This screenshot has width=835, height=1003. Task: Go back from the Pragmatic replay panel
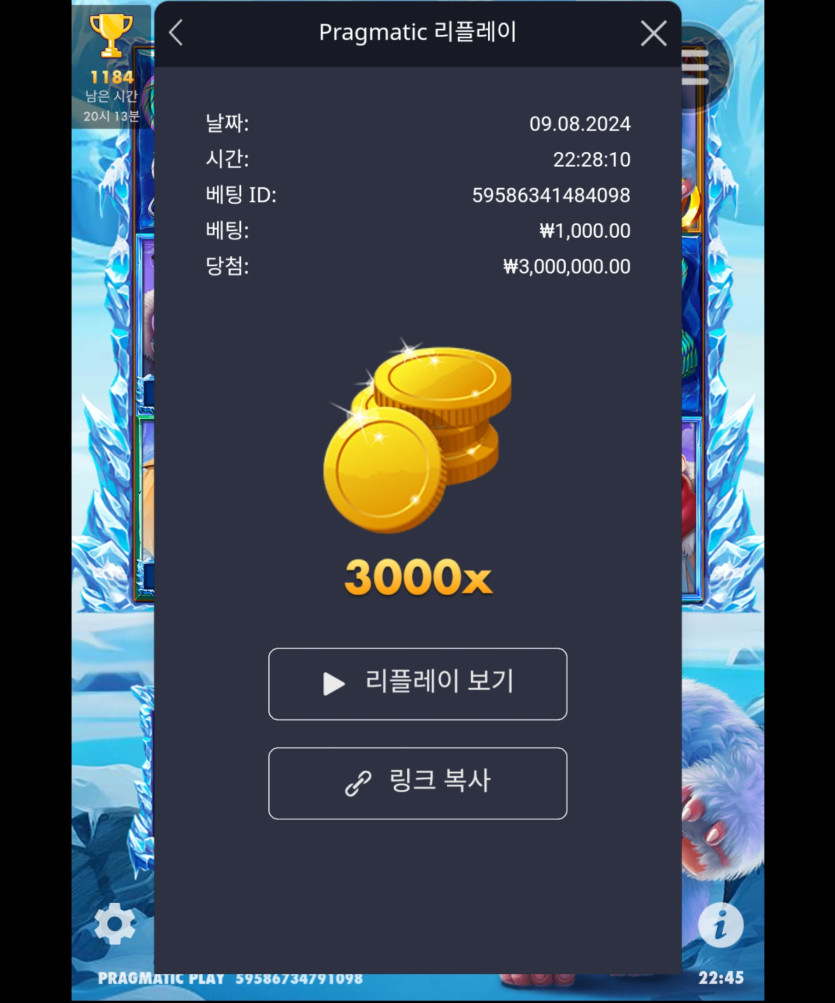pos(176,33)
